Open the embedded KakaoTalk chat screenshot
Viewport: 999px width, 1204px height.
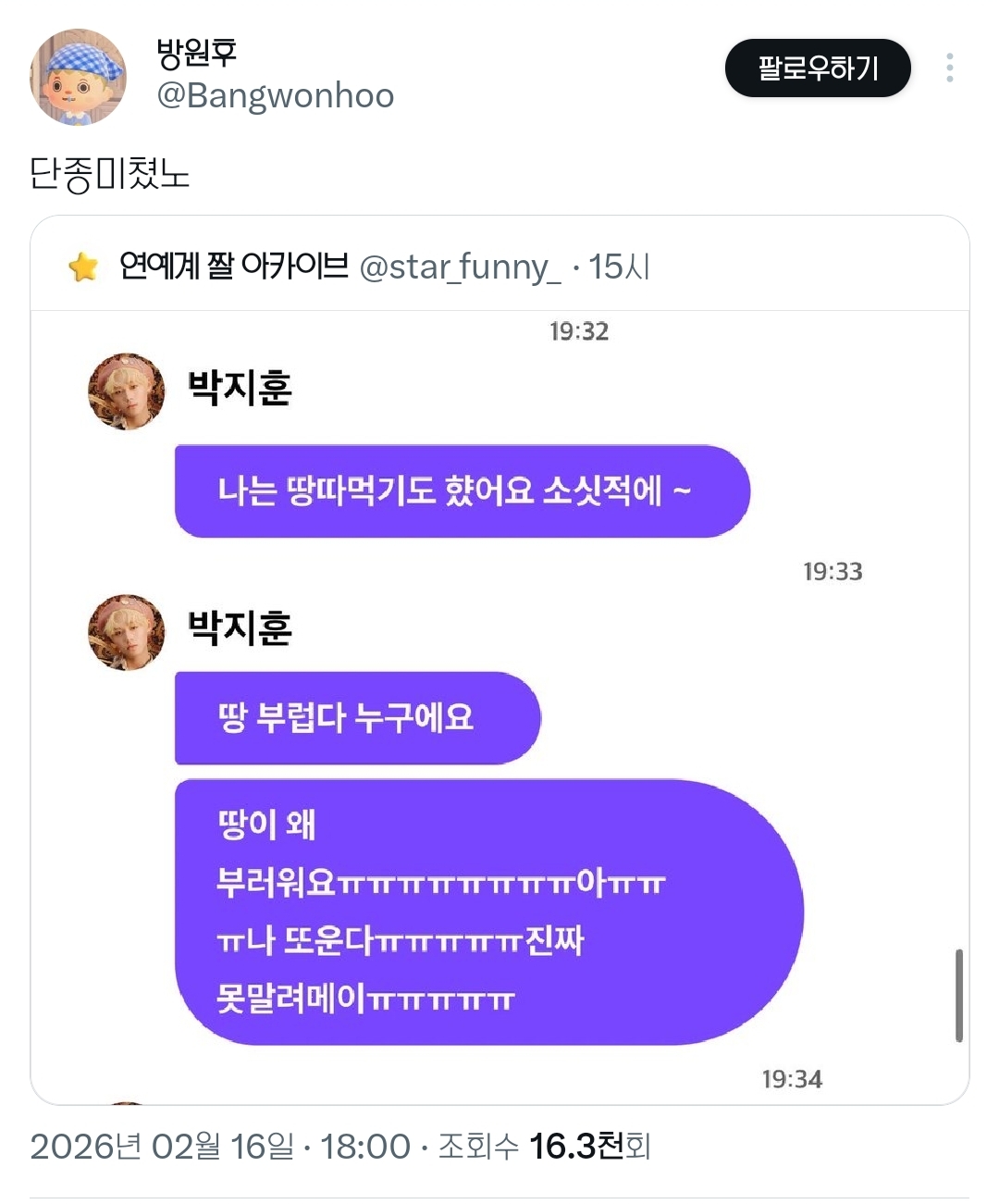point(499,703)
